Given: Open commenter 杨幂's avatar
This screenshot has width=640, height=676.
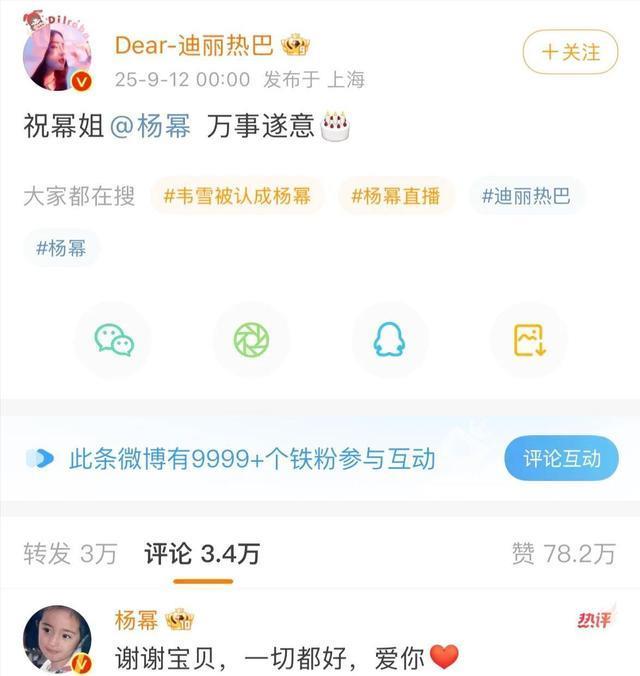Looking at the screenshot, I should tap(57, 639).
